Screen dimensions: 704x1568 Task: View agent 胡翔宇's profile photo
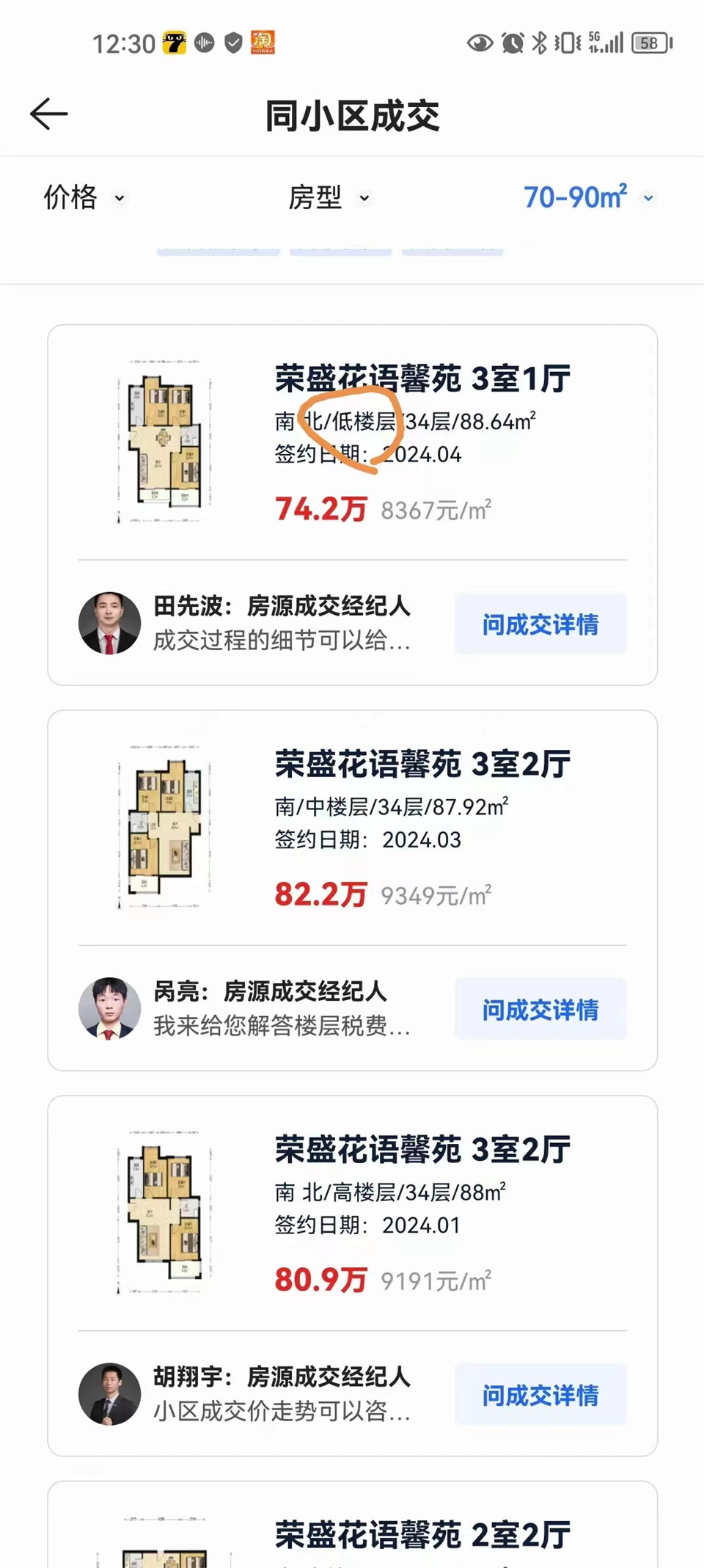click(x=110, y=1394)
